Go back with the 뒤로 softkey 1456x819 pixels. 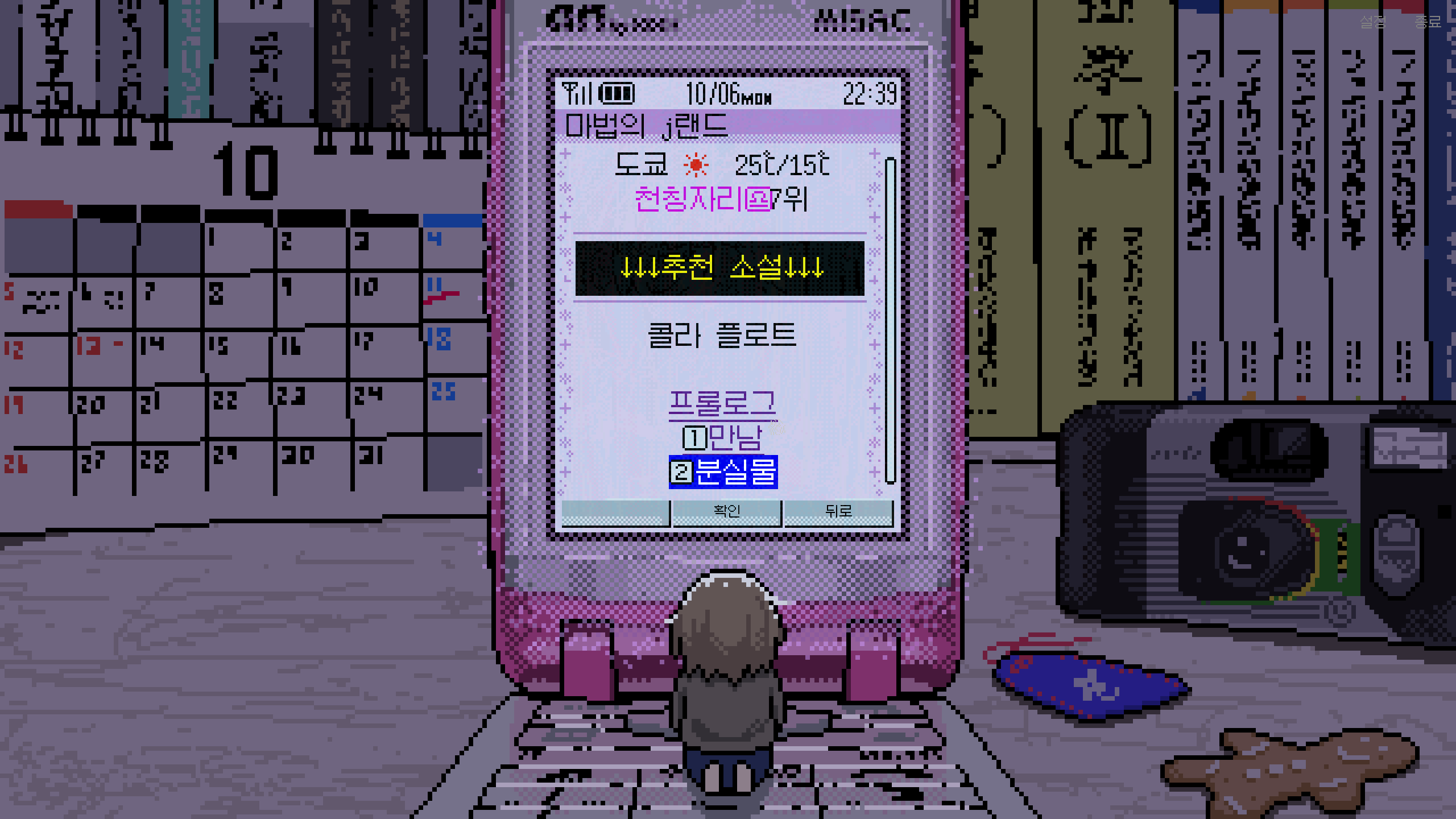pos(838,511)
